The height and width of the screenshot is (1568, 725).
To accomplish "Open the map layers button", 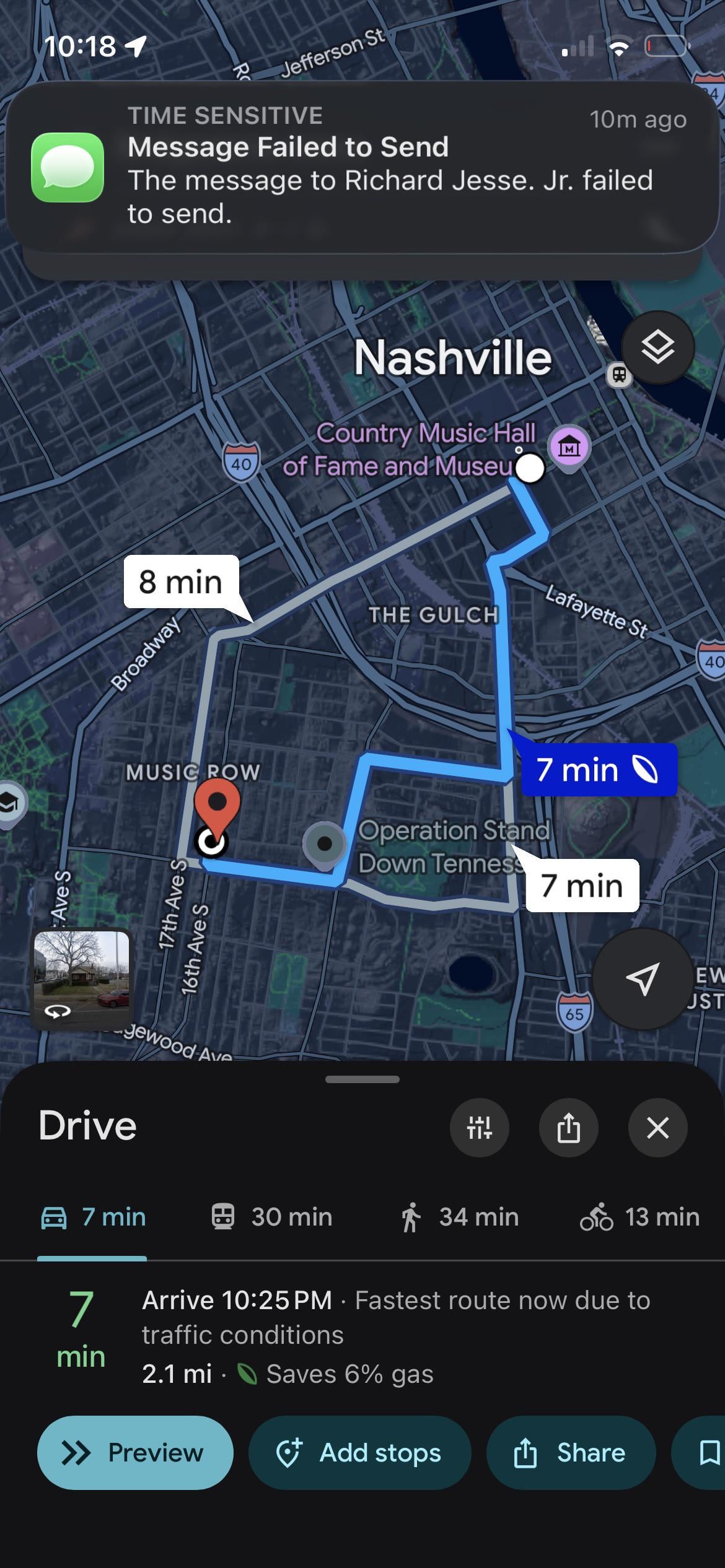I will click(657, 347).
